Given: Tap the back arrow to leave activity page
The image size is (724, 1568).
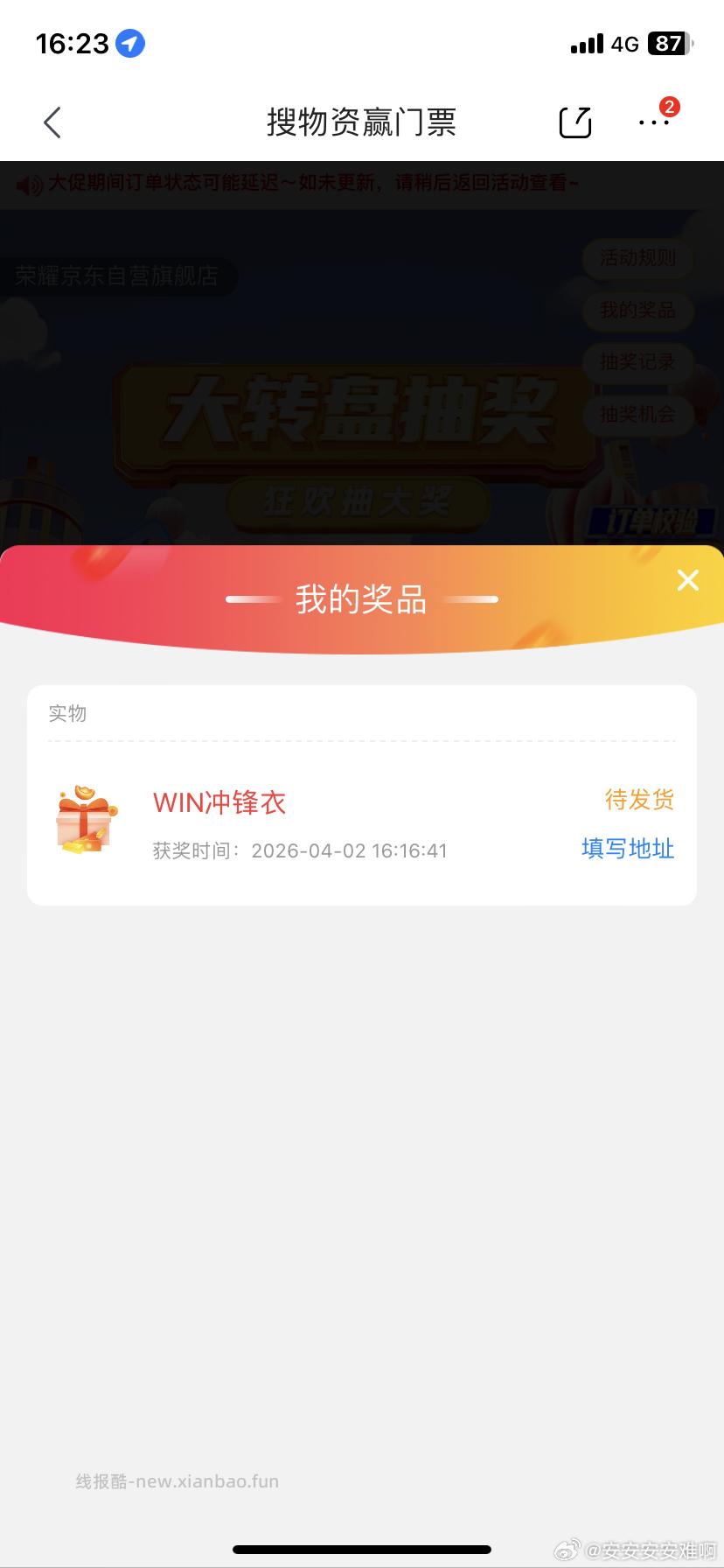Looking at the screenshot, I should coord(52,122).
